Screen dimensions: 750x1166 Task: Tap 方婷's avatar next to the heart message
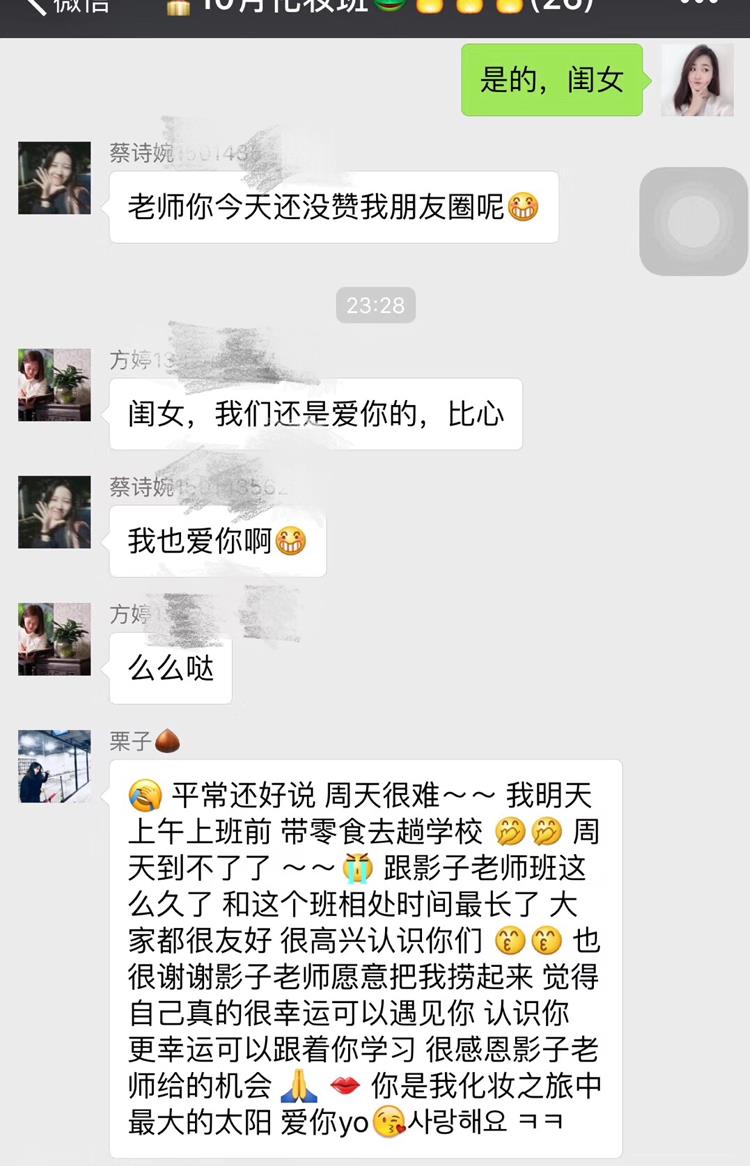click(x=54, y=385)
